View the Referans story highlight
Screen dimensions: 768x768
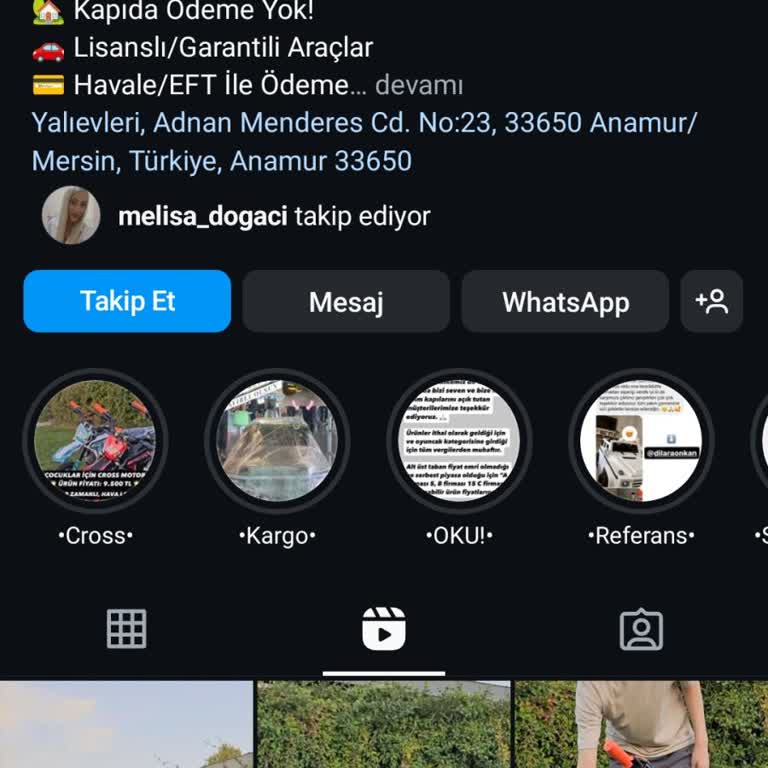click(641, 441)
